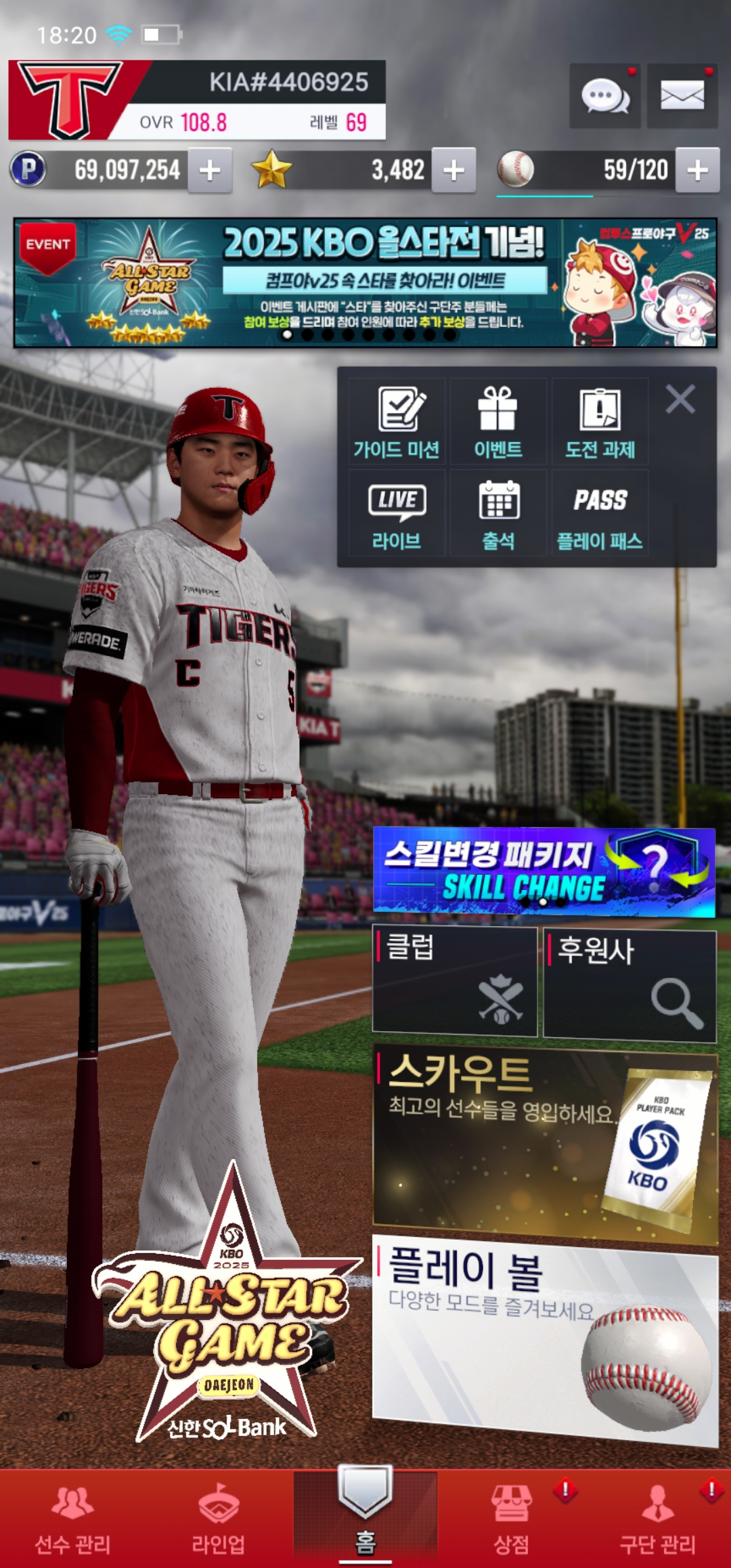Tap plus next to baseball count 59/120
This screenshot has height=1568, width=731.
pyautogui.click(x=698, y=171)
